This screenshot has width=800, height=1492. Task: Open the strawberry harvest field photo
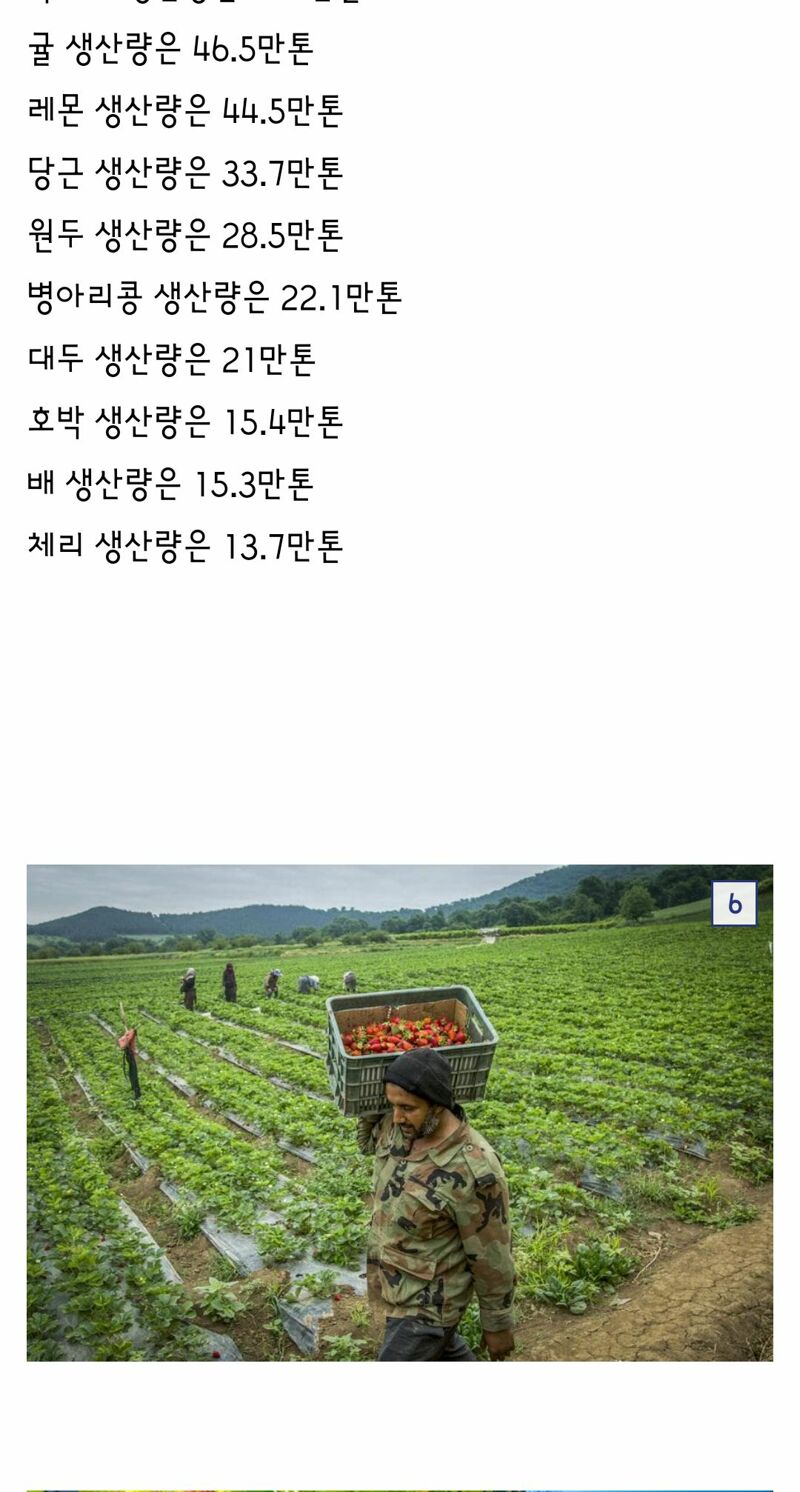click(x=399, y=1112)
